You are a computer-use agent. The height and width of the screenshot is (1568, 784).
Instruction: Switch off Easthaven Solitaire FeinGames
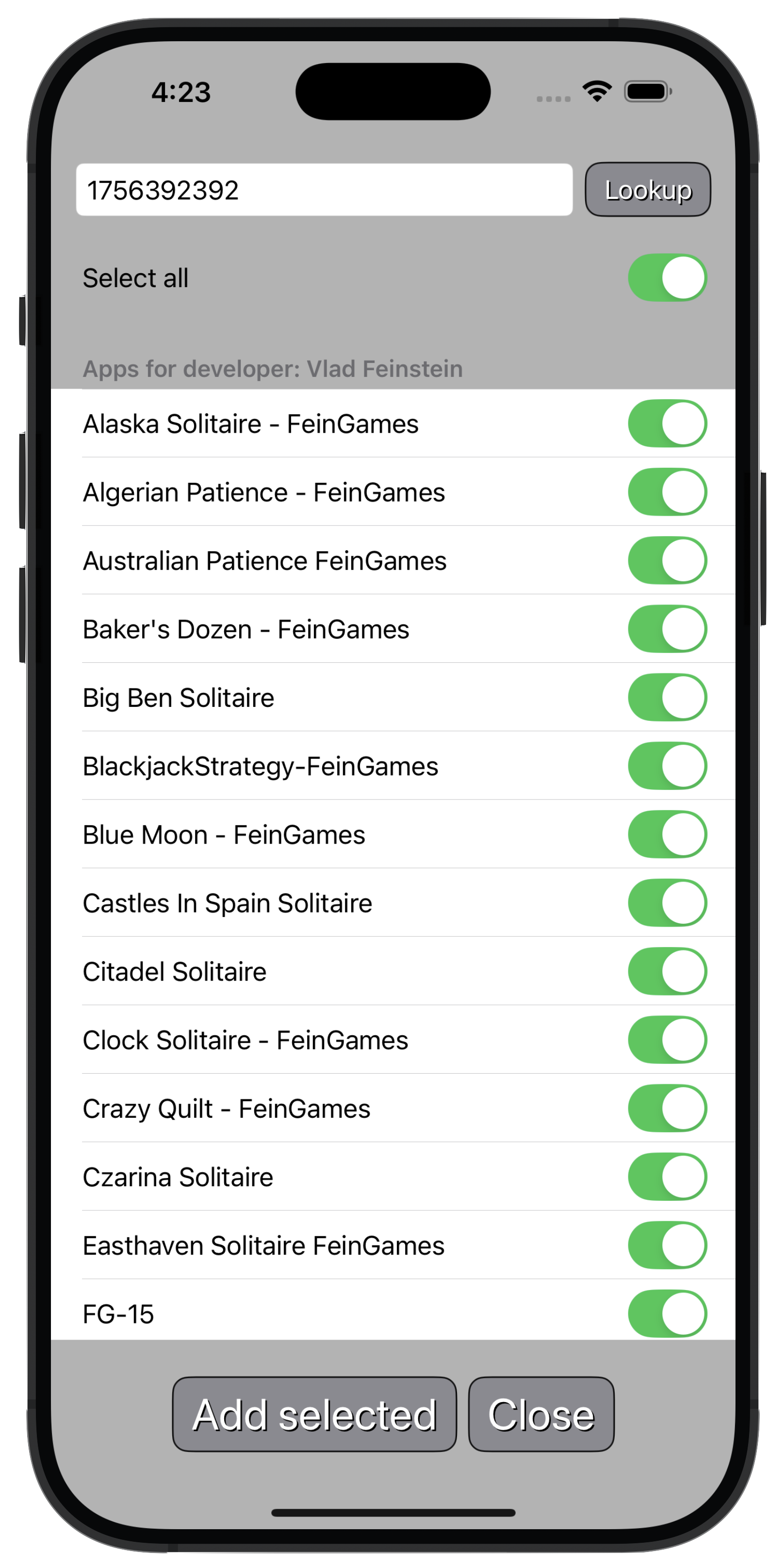coord(667,1245)
